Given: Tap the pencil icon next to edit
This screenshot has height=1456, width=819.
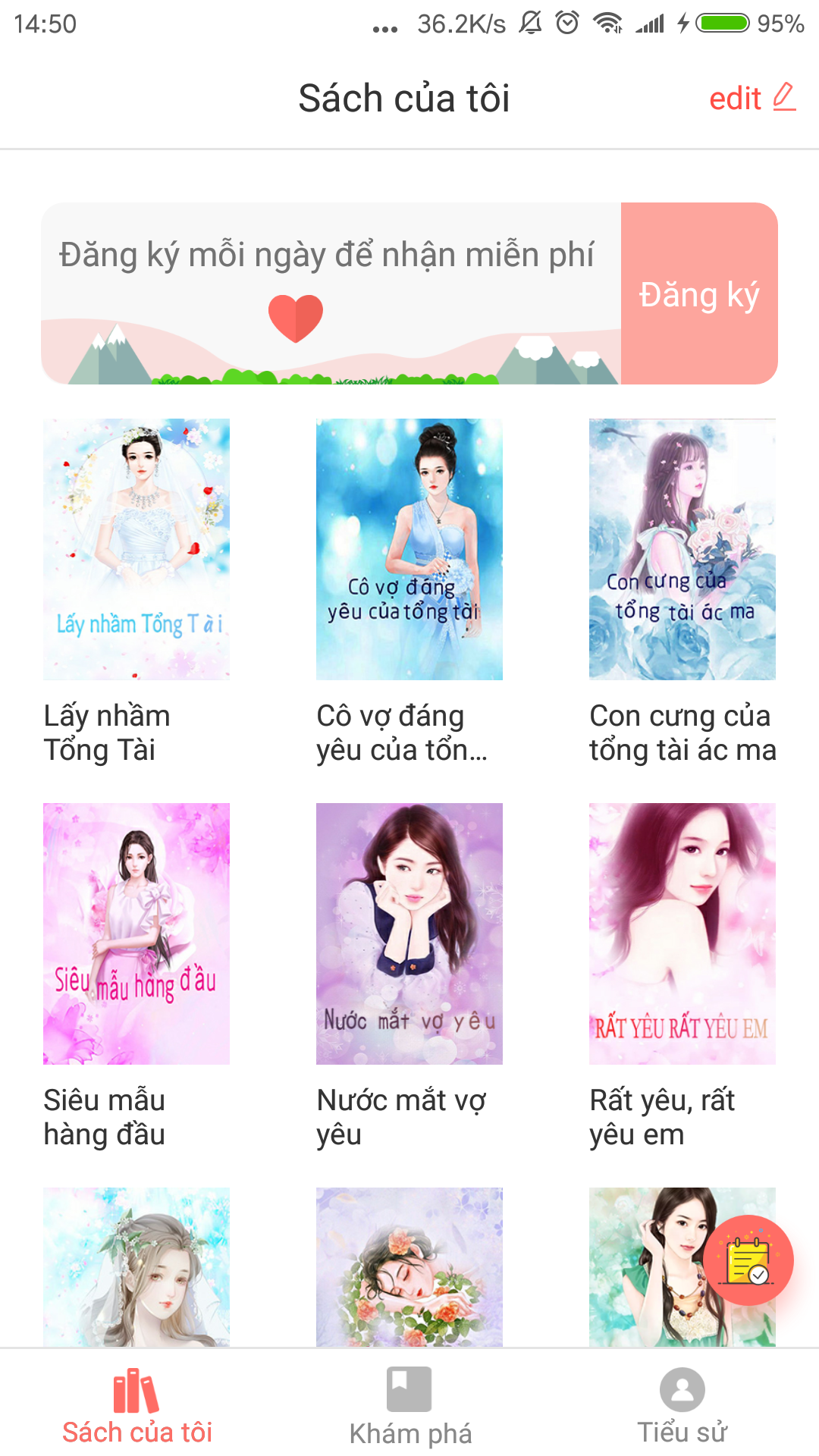Looking at the screenshot, I should click(x=783, y=97).
